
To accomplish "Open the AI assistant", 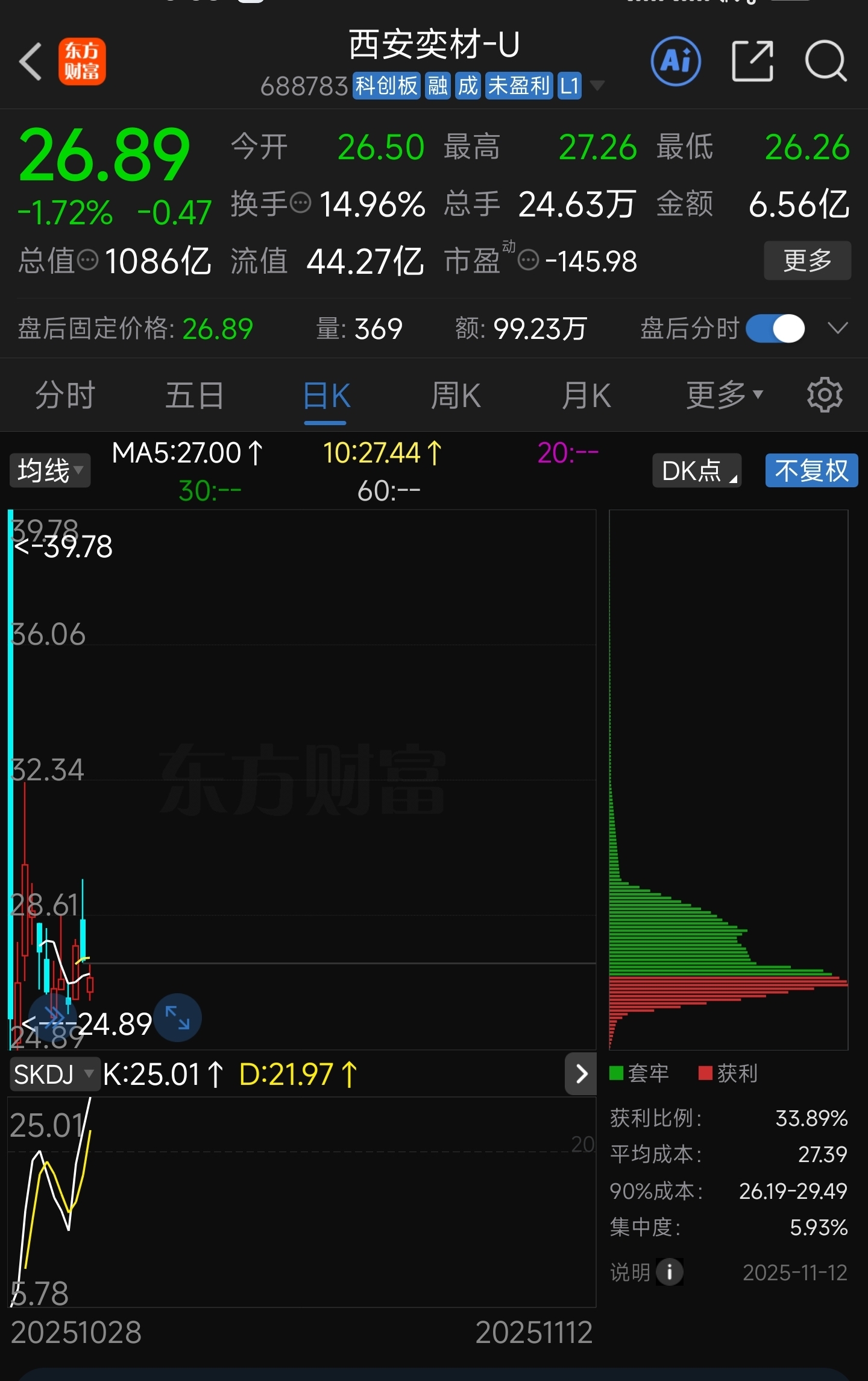I will click(676, 62).
